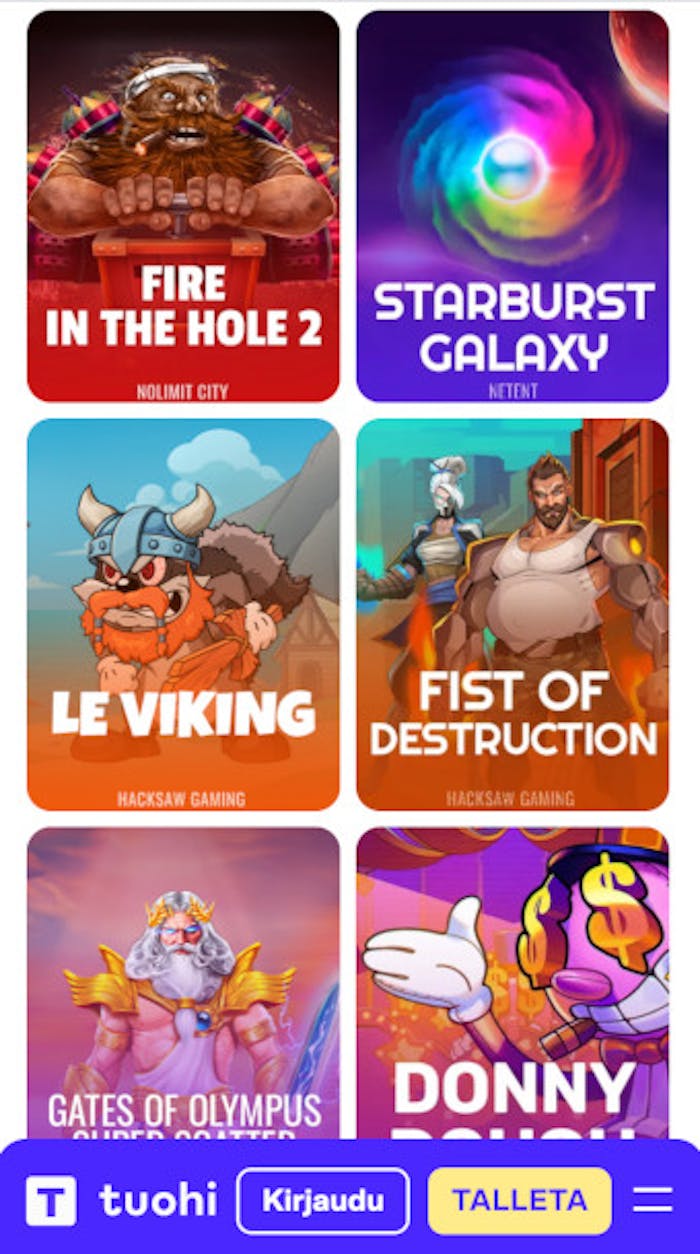Go to Tuohi home via logo
This screenshot has height=1254, width=700.
(121, 1201)
